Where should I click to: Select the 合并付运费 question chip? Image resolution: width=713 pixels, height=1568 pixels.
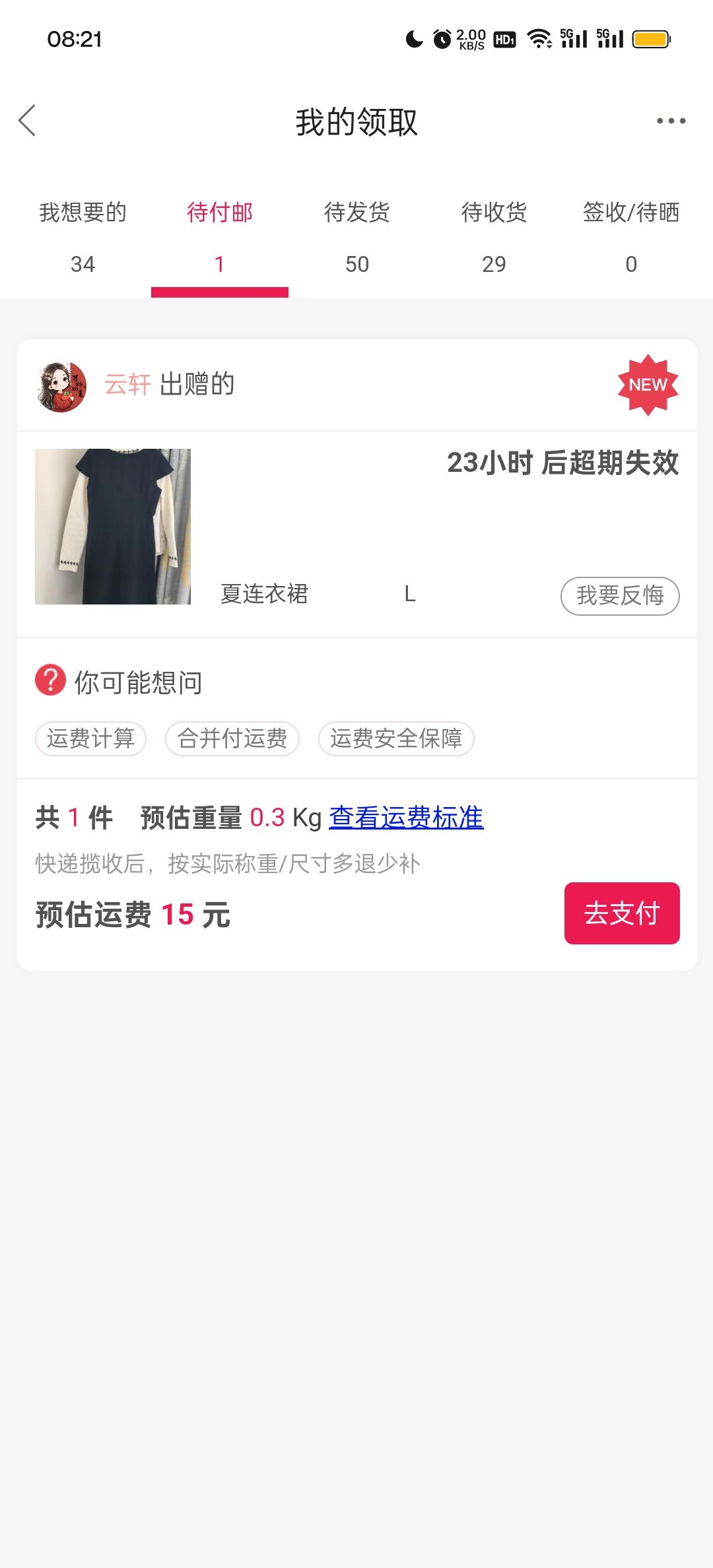[x=232, y=738]
